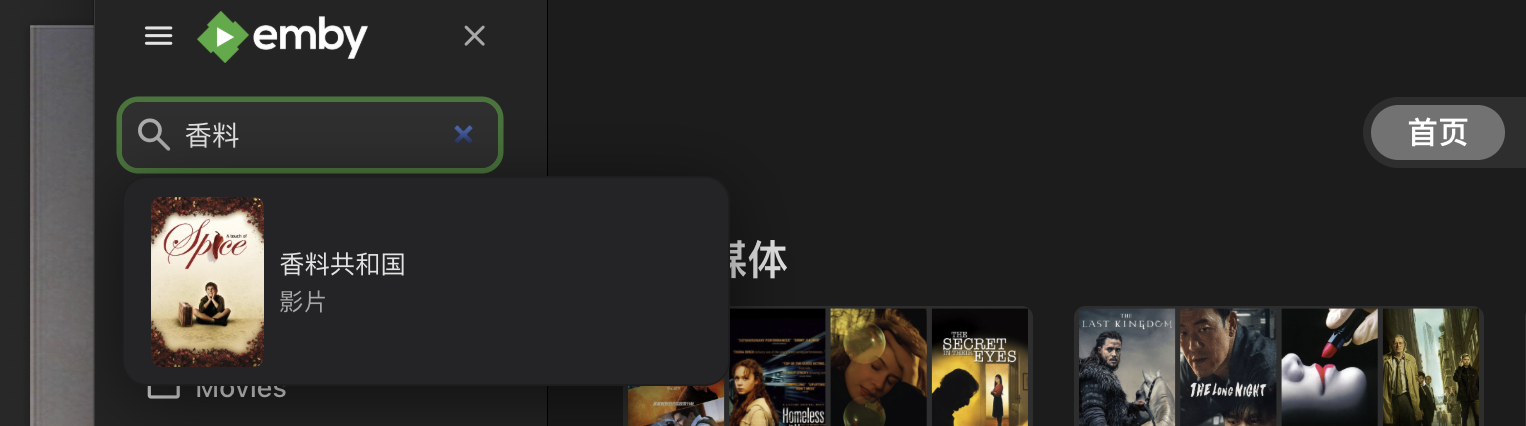
Task: Close the Emby side panel
Action: [x=474, y=37]
